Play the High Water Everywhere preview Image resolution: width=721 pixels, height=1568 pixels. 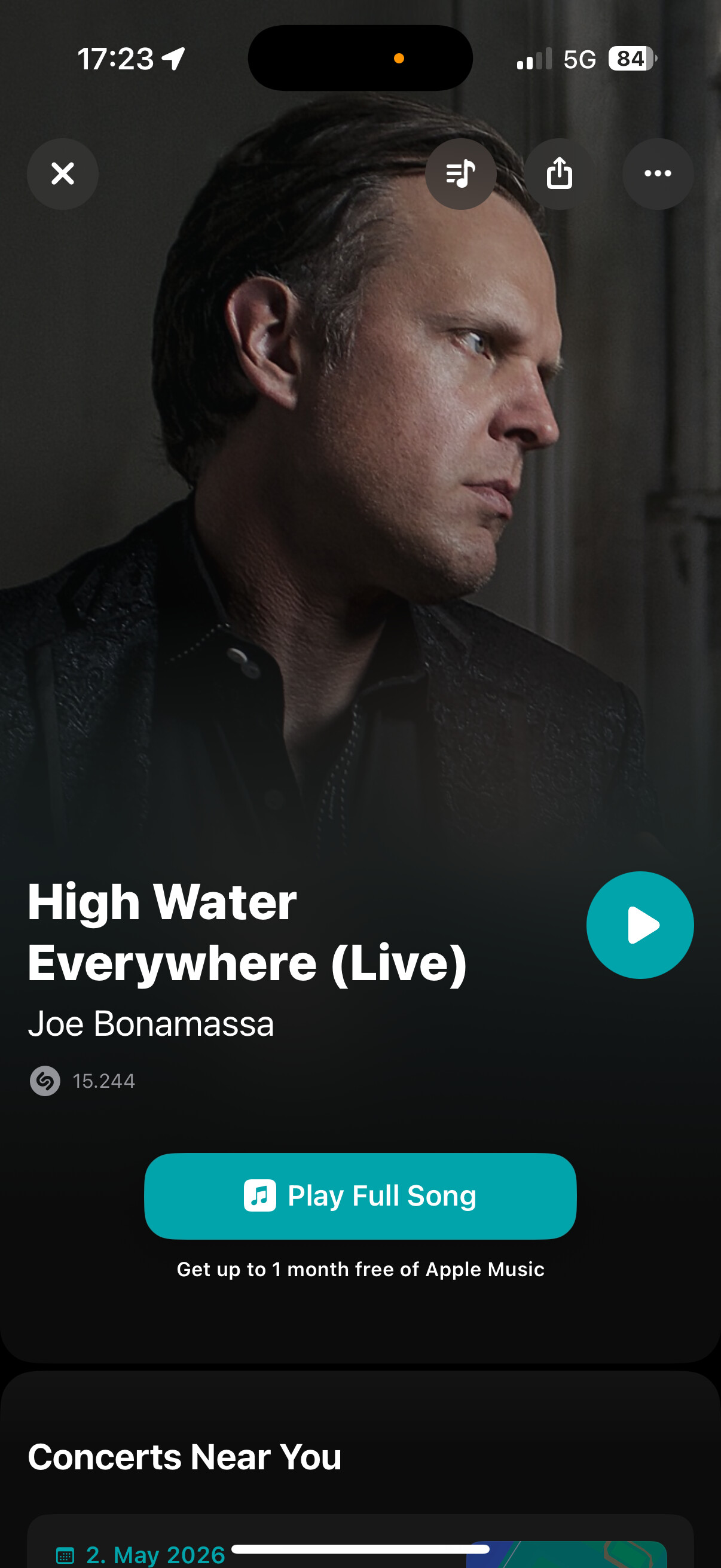pos(640,925)
